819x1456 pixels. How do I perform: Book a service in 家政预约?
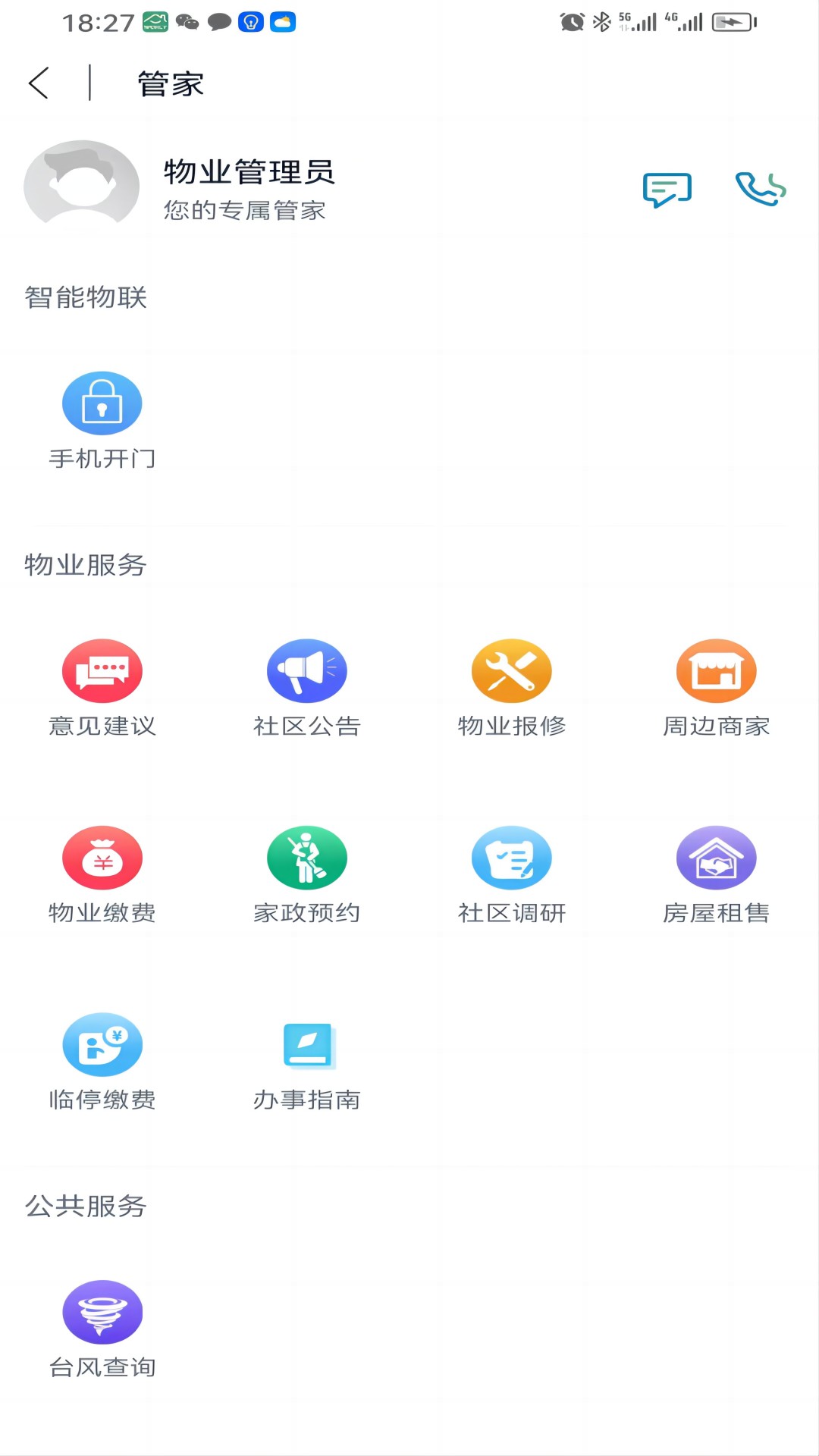(307, 858)
